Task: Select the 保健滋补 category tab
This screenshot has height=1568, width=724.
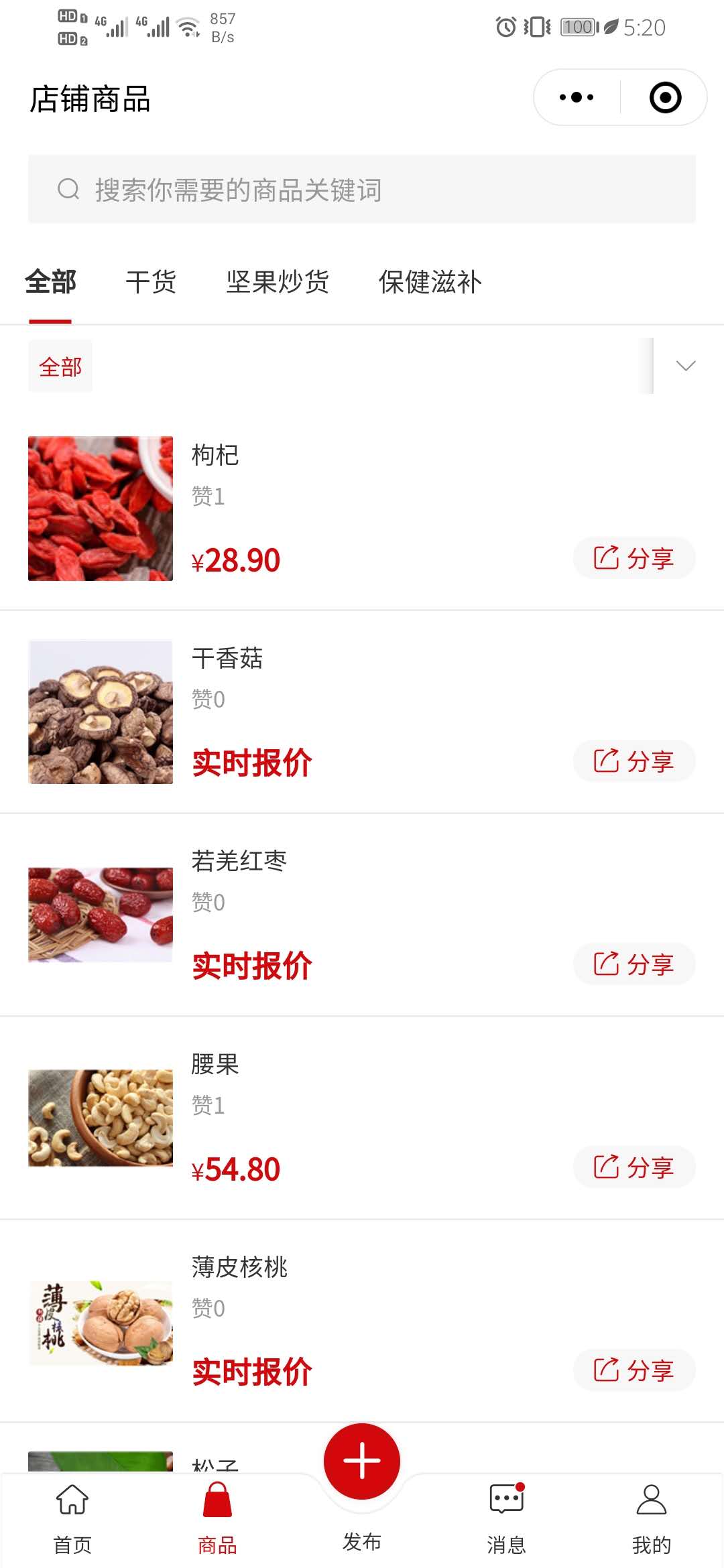Action: click(430, 282)
